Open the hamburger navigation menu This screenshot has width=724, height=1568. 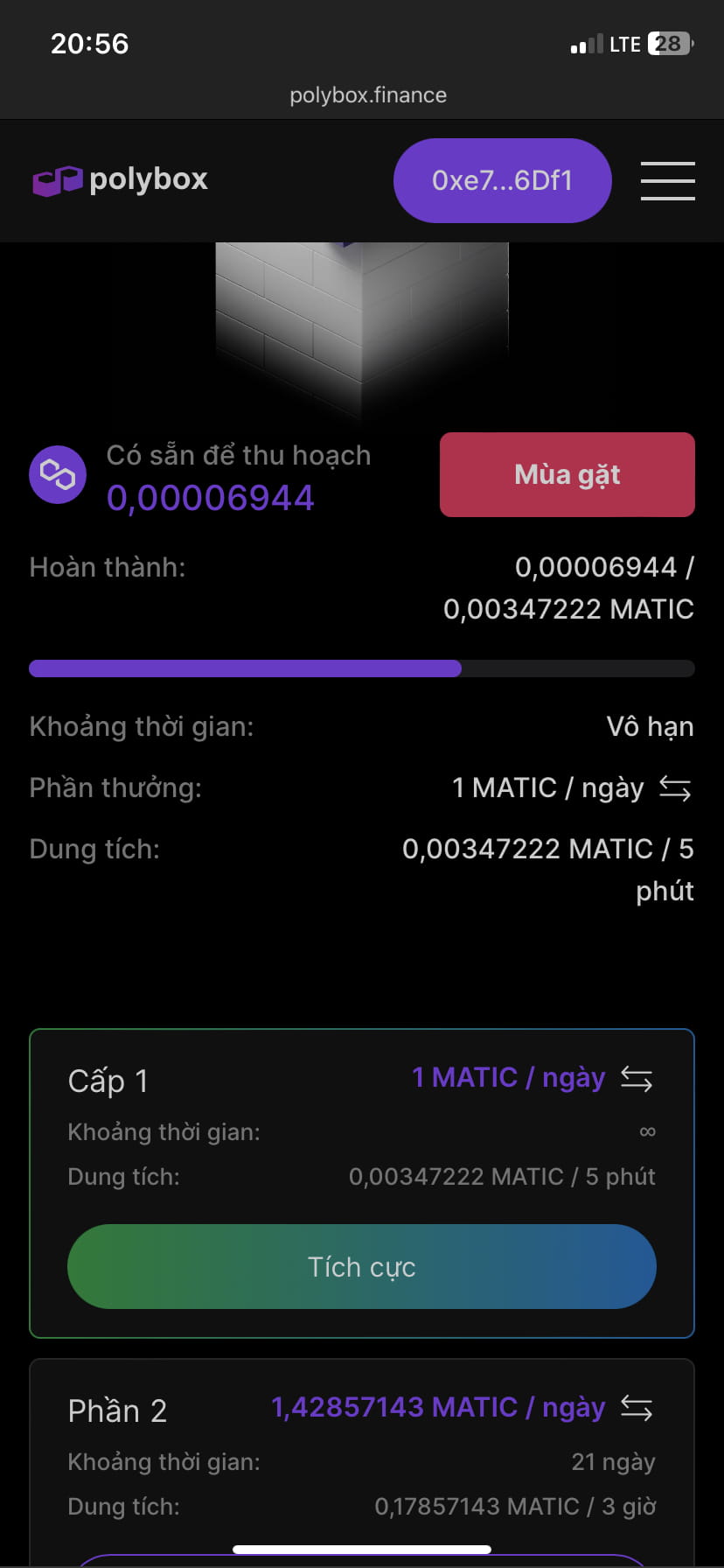[667, 180]
